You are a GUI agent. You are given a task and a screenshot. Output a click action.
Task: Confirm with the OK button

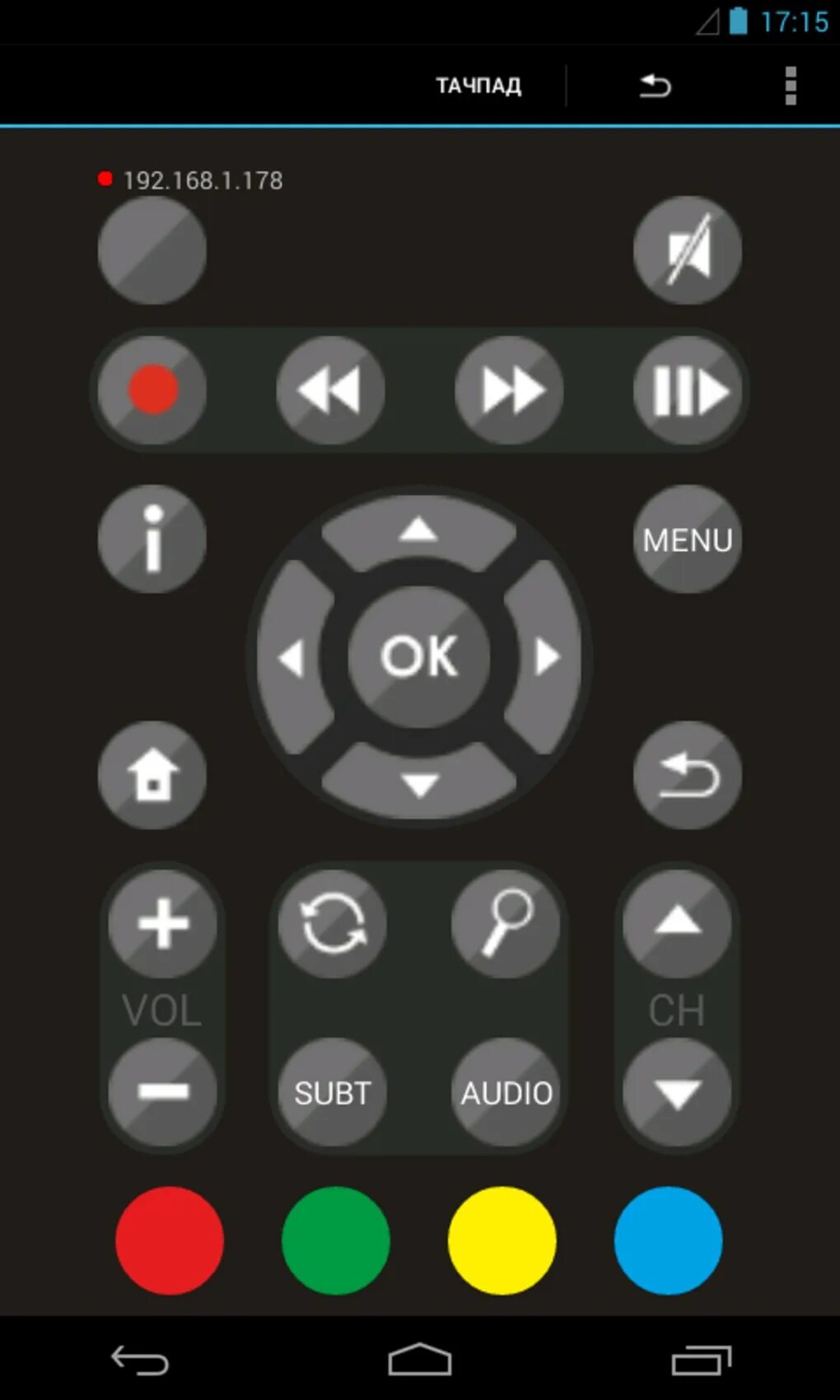[x=419, y=656]
